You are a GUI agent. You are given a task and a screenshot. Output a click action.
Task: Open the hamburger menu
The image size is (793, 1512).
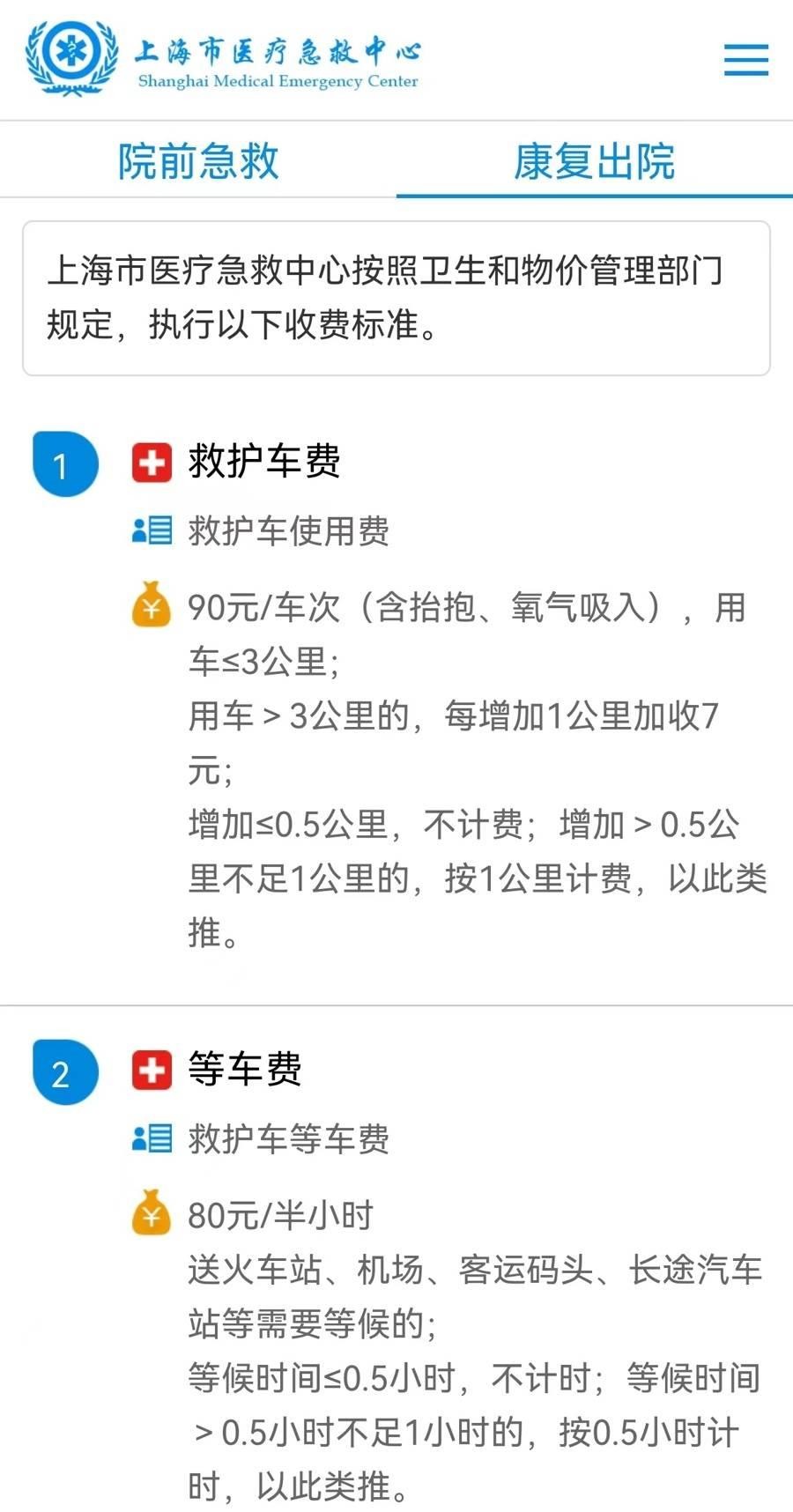click(745, 60)
